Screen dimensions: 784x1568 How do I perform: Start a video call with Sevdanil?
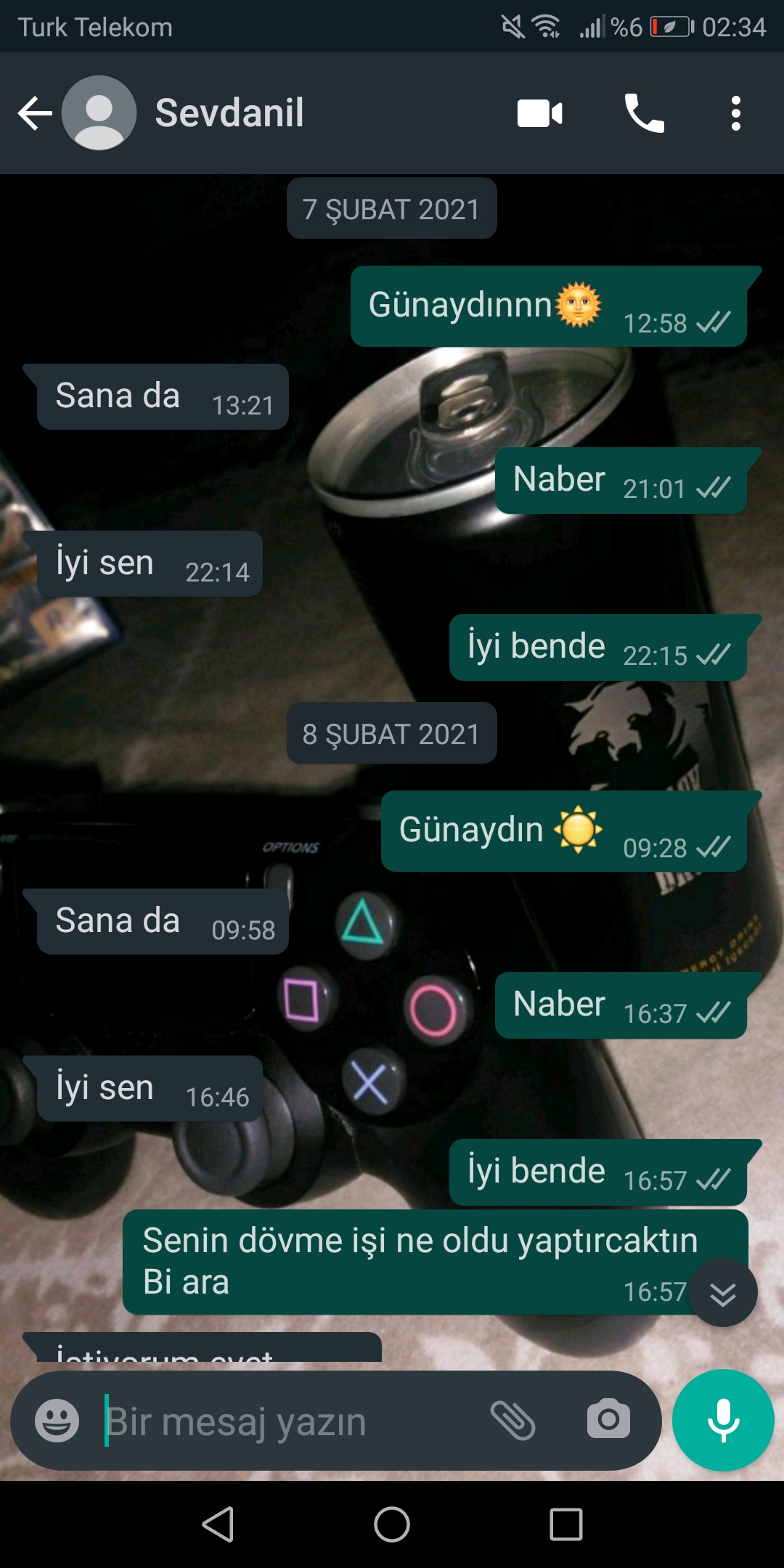click(540, 113)
